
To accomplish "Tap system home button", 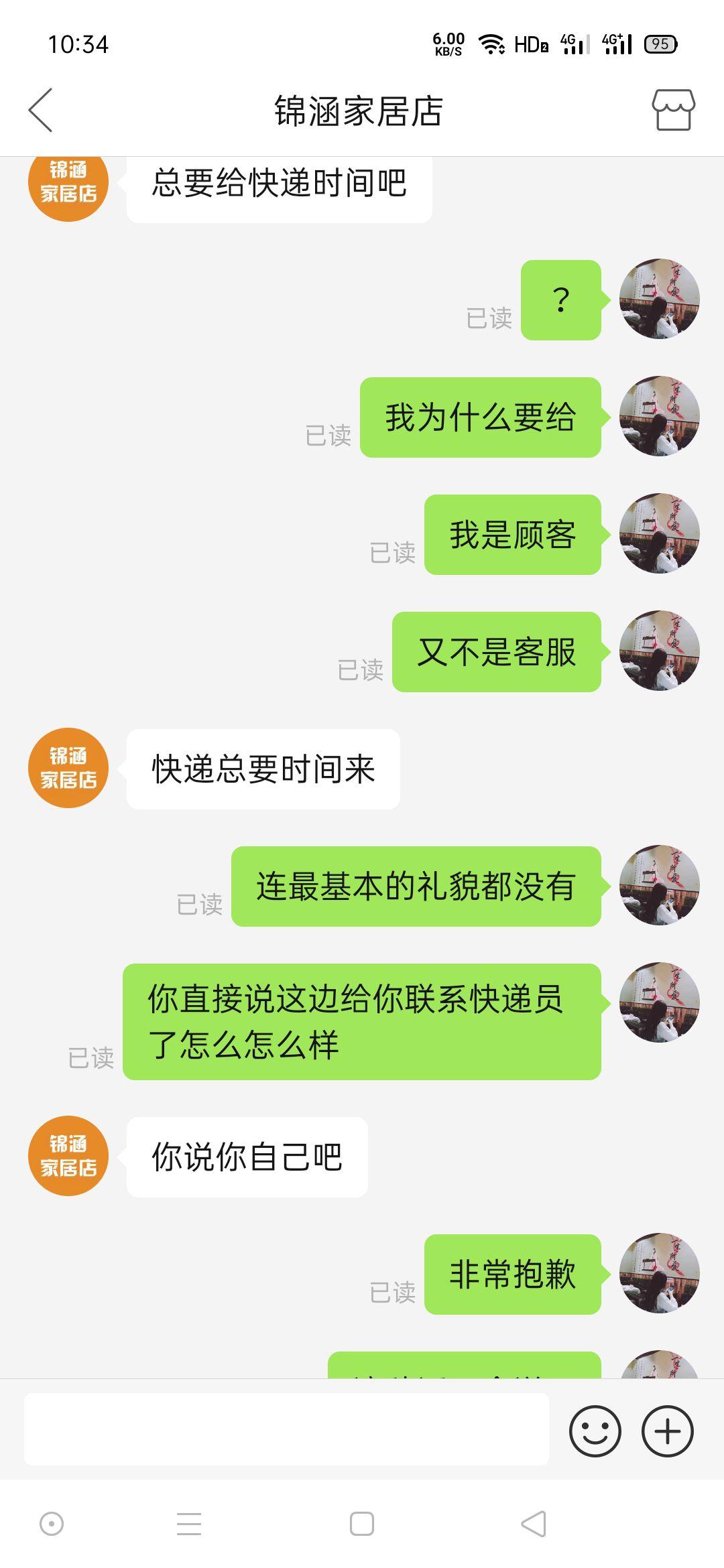I will coord(361,1524).
